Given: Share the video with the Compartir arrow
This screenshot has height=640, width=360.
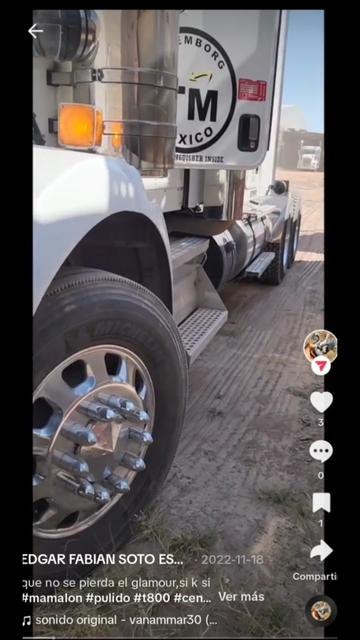Looking at the screenshot, I should (x=321, y=551).
